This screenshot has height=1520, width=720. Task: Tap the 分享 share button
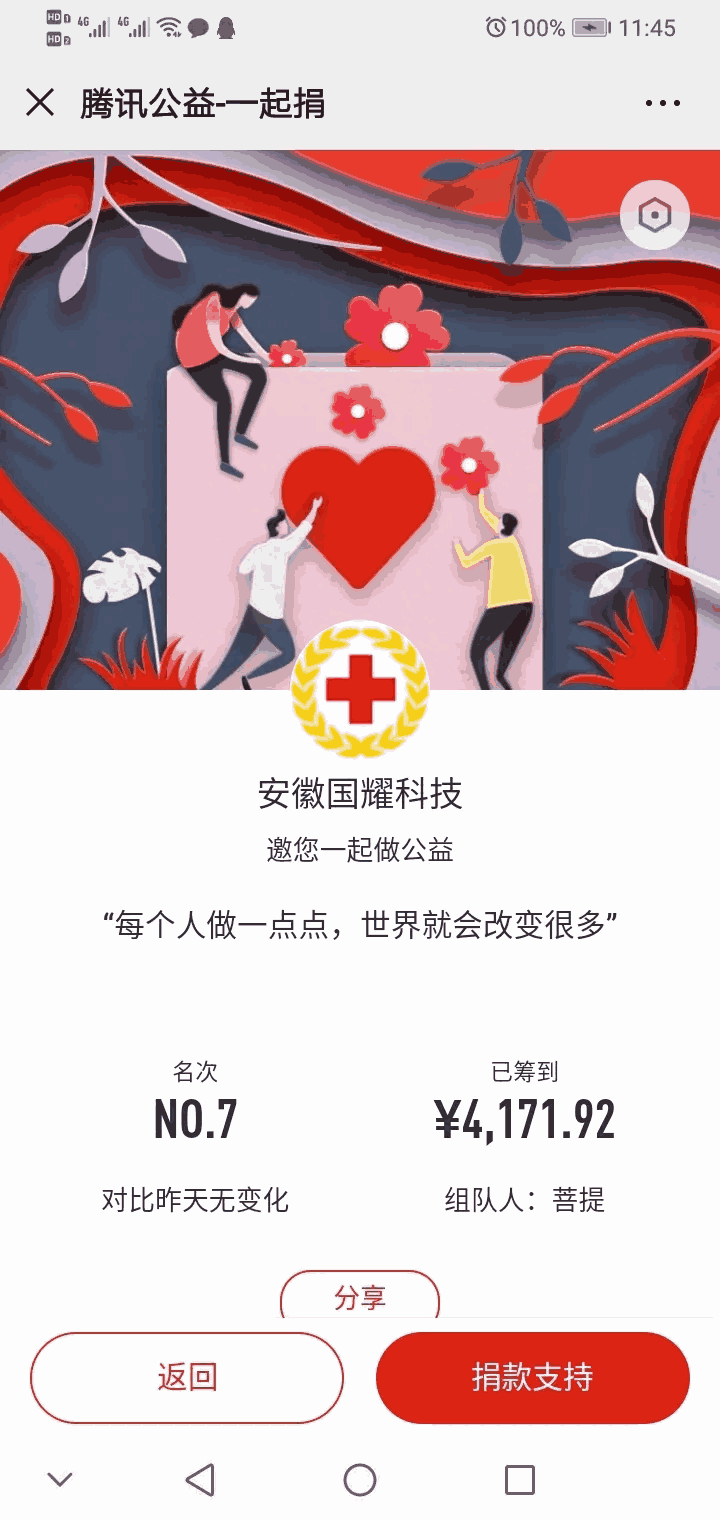(360, 1297)
